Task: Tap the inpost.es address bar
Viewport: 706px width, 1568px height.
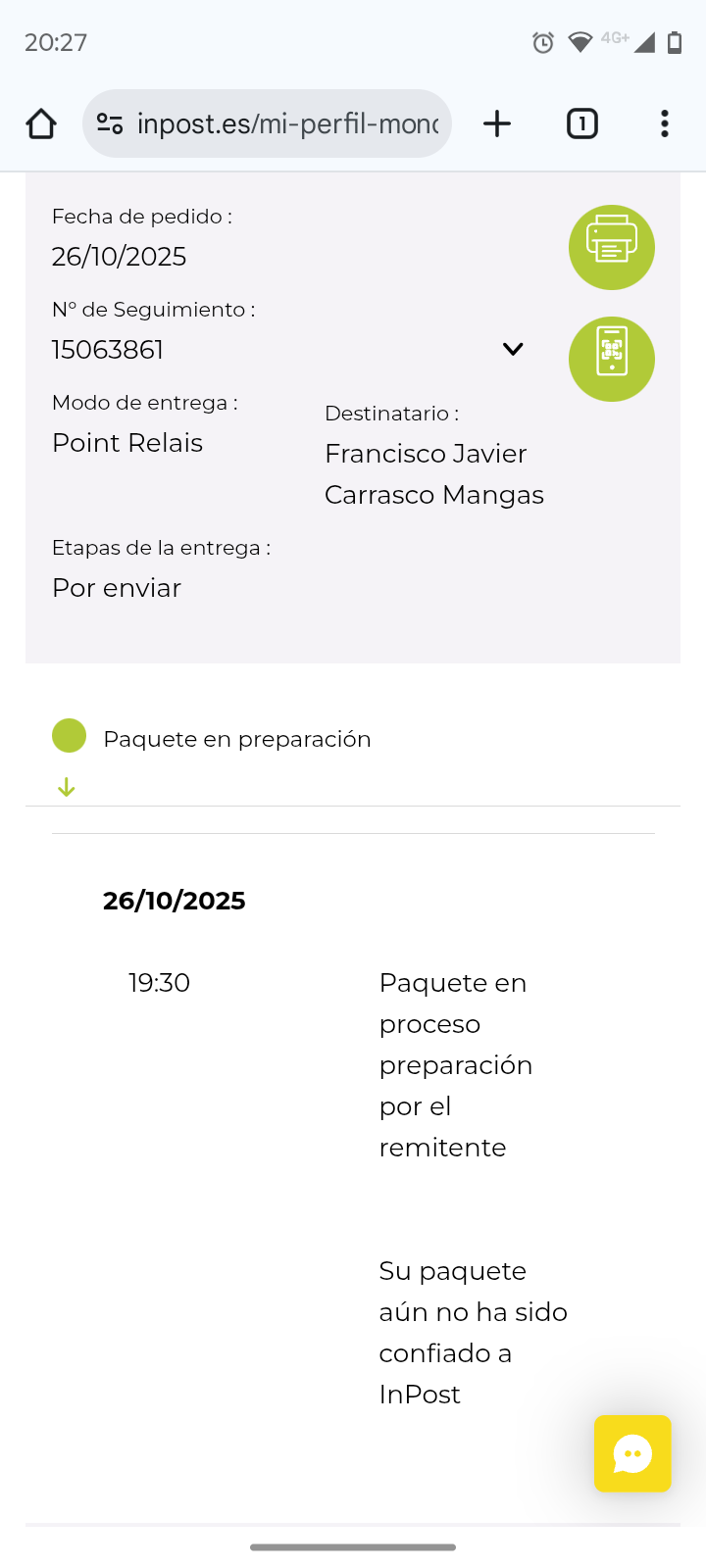Action: click(x=287, y=124)
